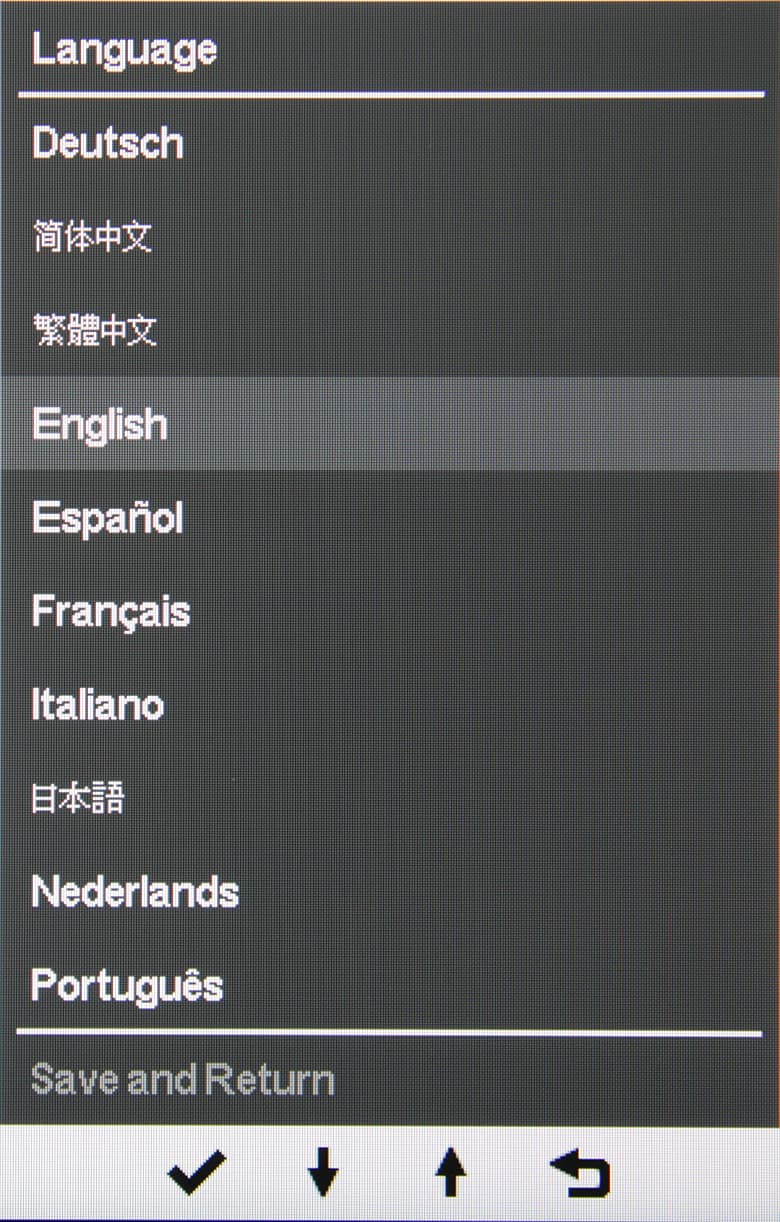Choose Traditional Chinese 繁體中文

tap(95, 330)
